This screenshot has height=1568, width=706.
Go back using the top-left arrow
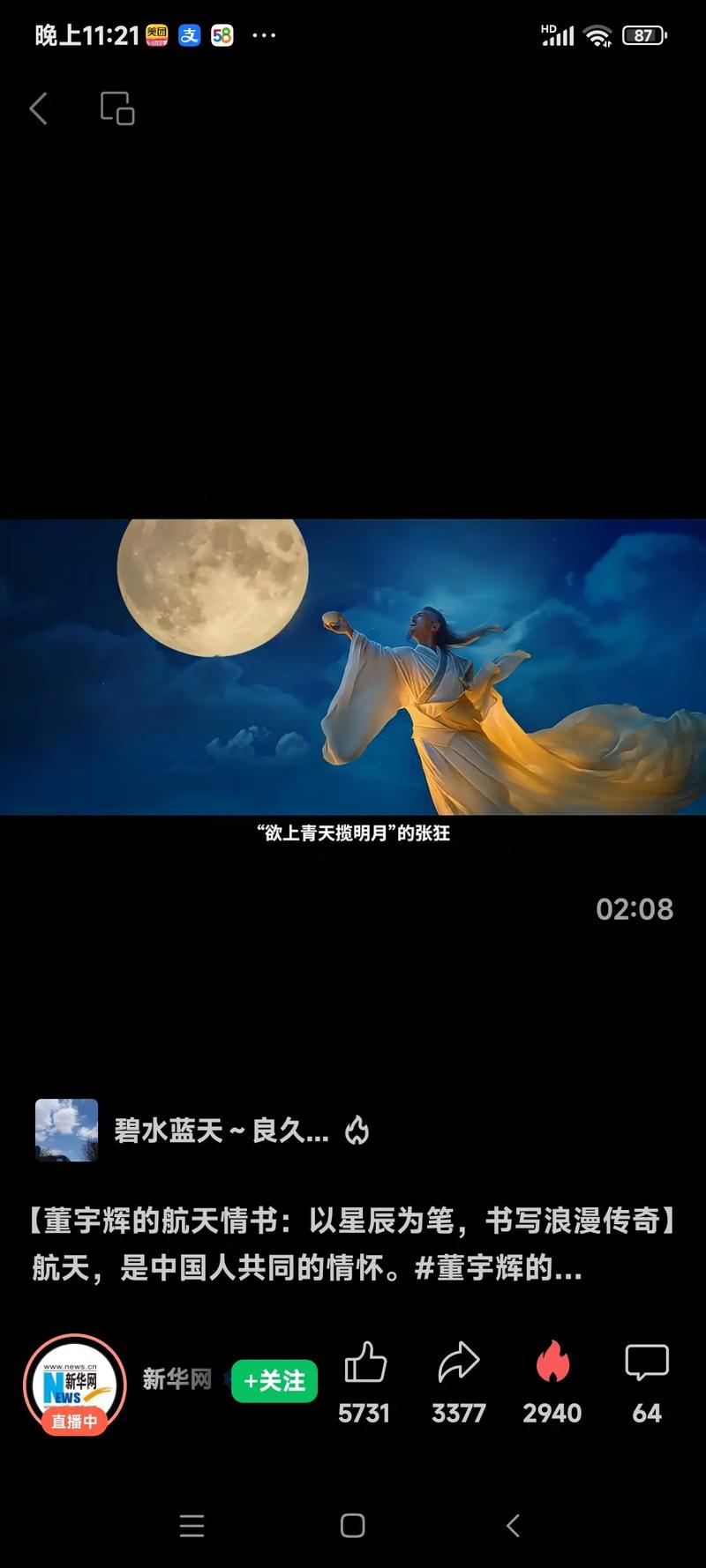pyautogui.click(x=39, y=109)
